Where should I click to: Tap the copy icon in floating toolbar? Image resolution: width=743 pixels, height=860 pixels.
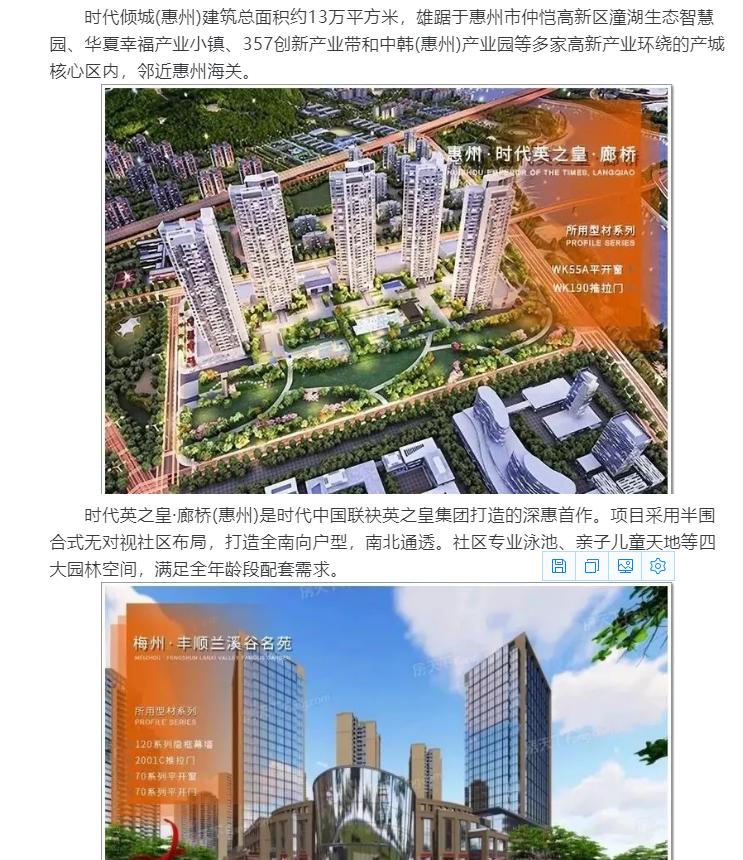pos(592,566)
